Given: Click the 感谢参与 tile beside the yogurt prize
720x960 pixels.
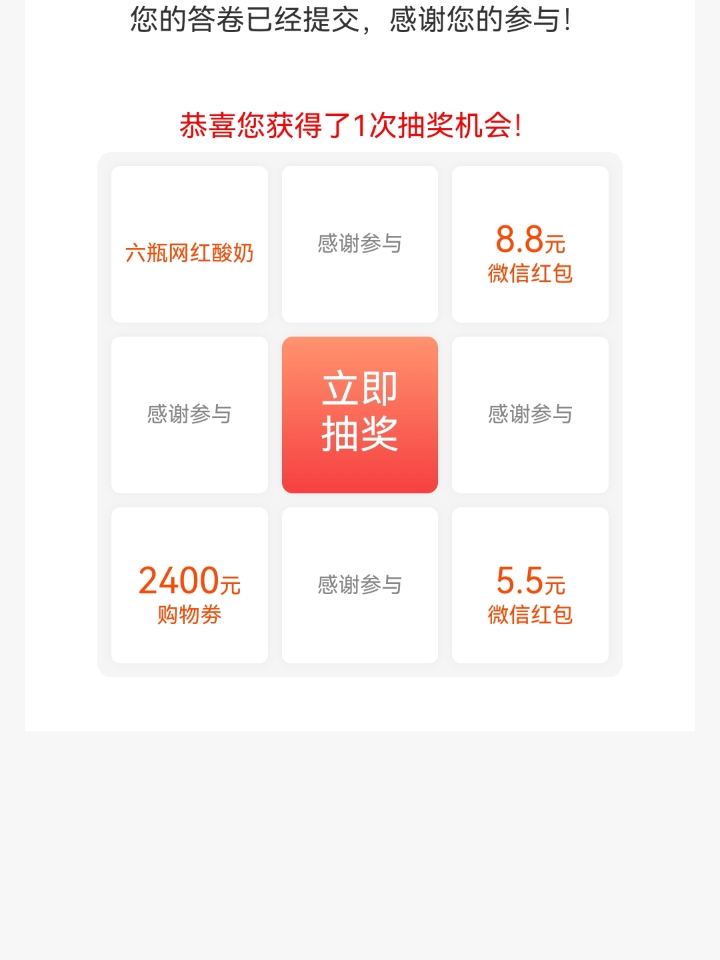Looking at the screenshot, I should tap(359, 243).
